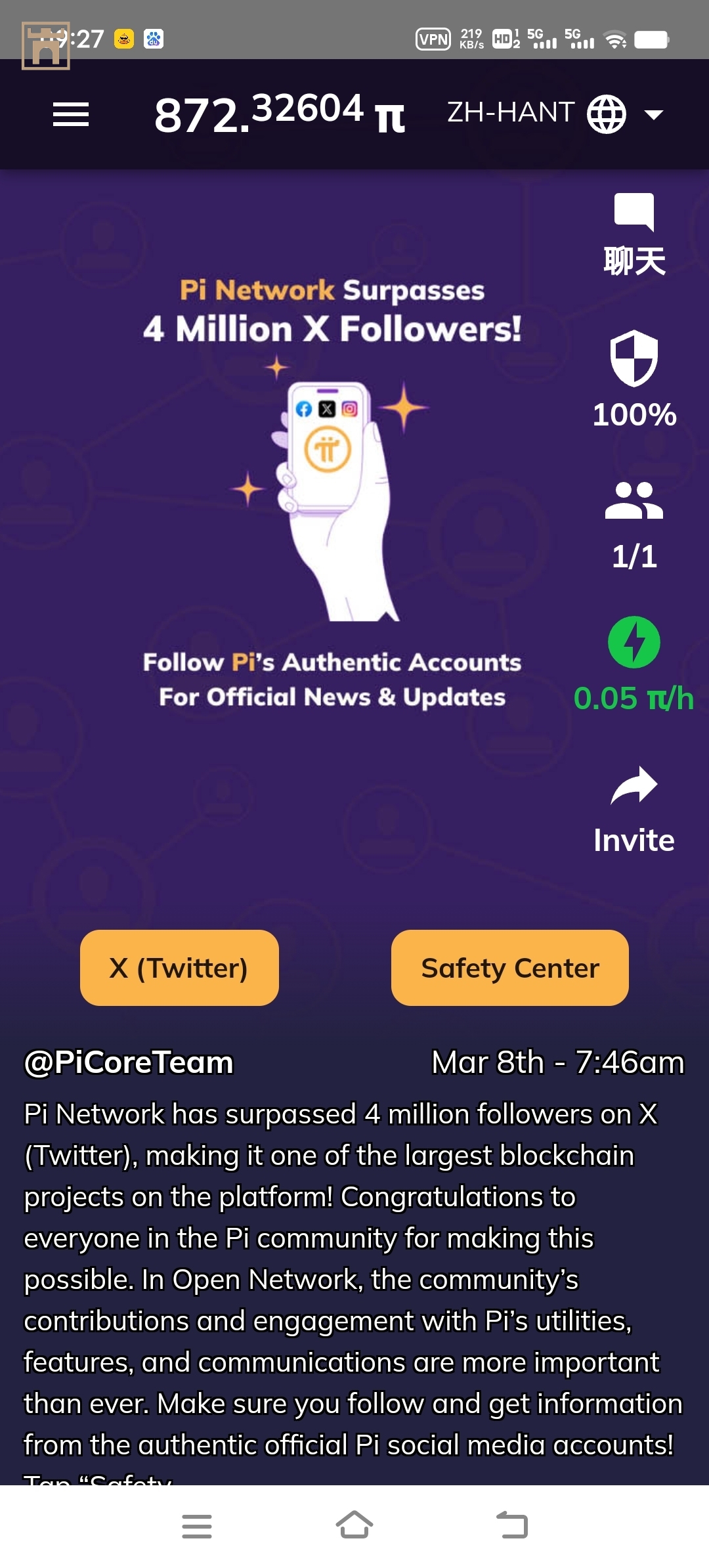Tap the green lightning mining button
Image resolution: width=709 pixels, height=1568 pixels.
coord(634,642)
